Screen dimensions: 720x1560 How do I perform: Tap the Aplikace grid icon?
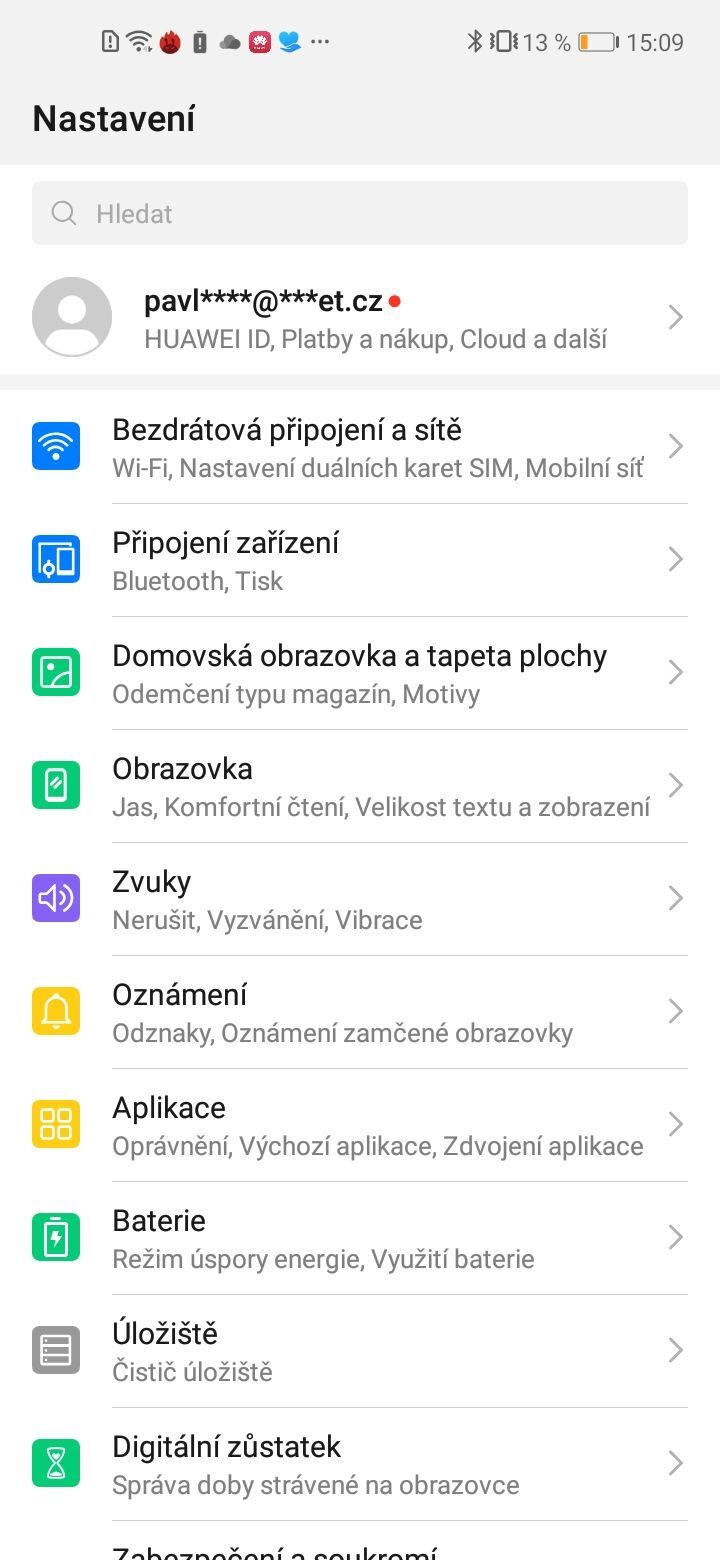coord(56,1124)
